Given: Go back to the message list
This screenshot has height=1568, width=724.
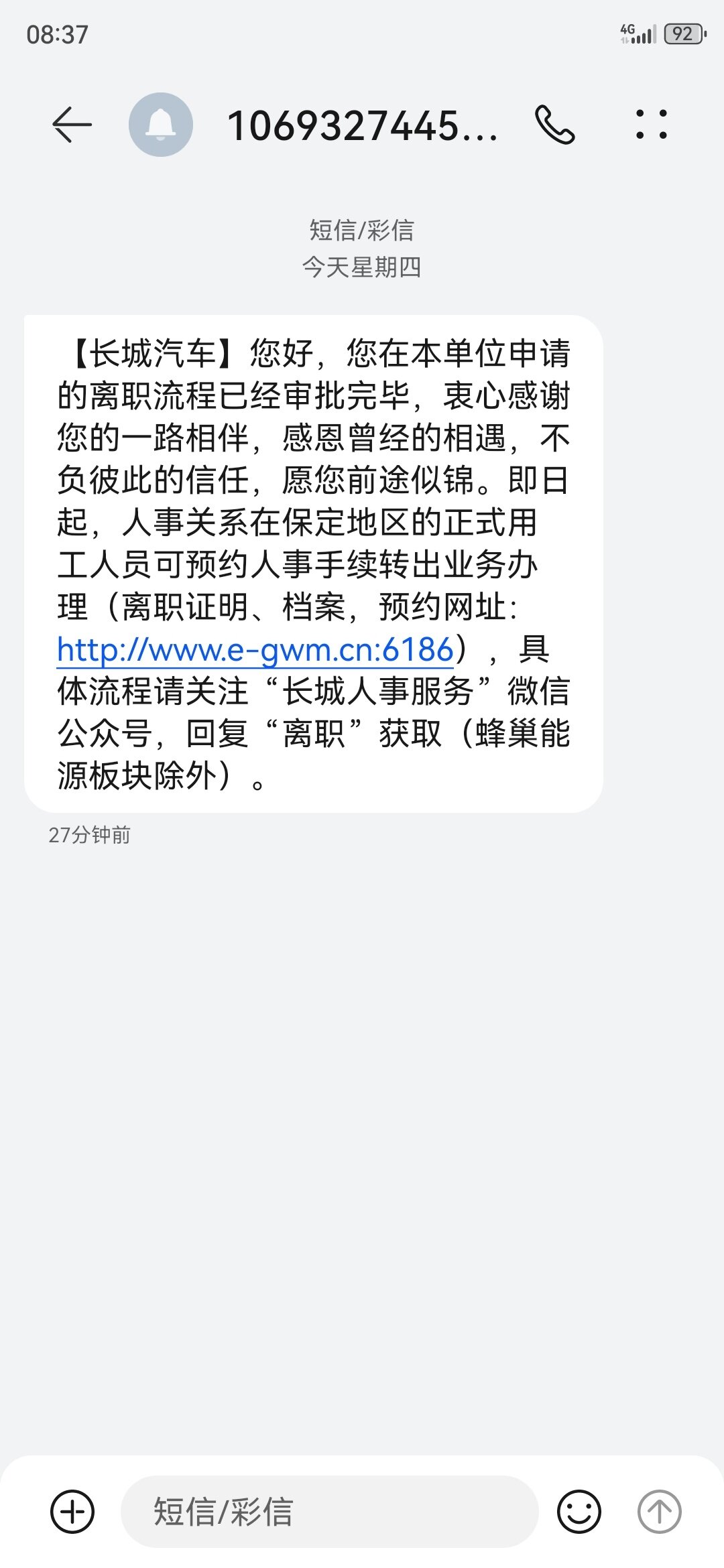Looking at the screenshot, I should [72, 125].
